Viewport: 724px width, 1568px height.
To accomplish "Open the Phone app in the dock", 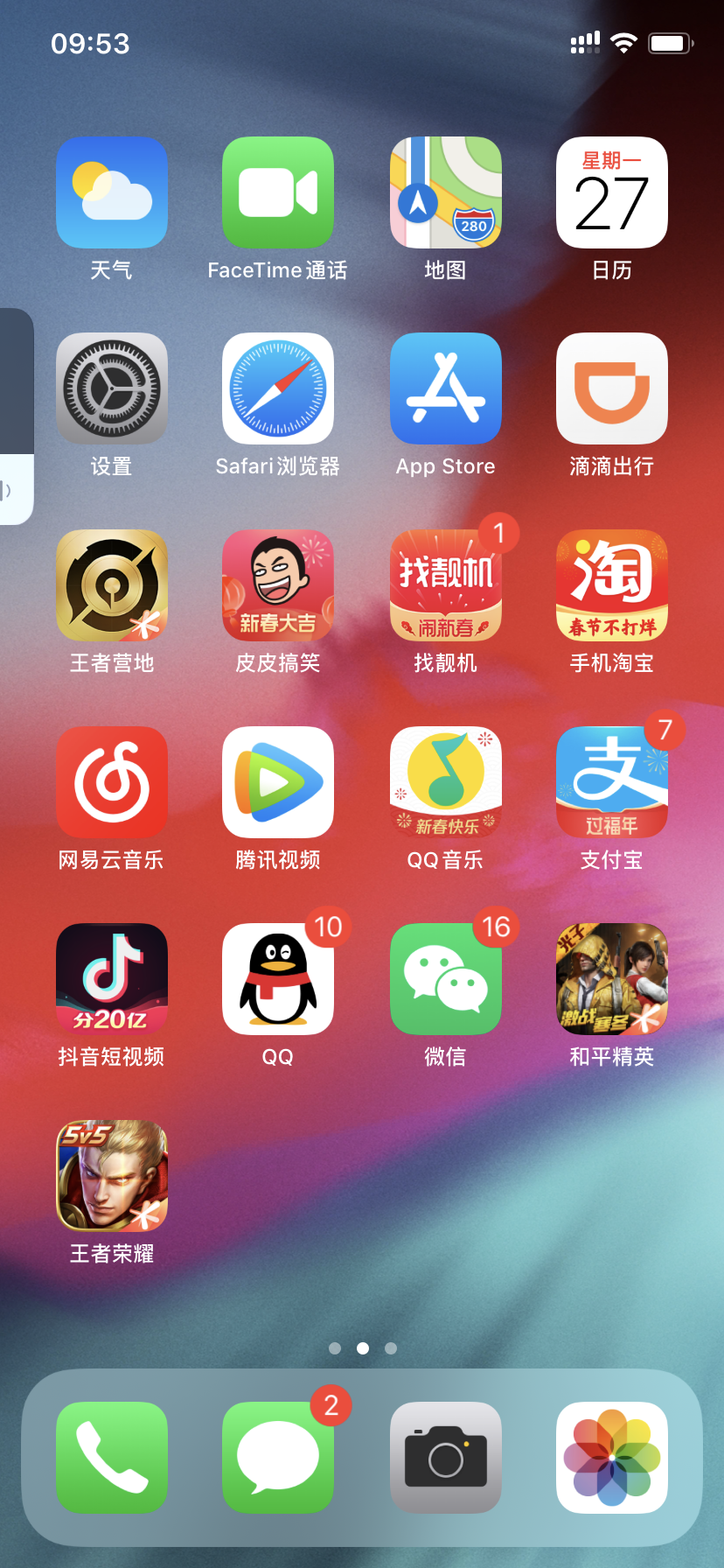I will 112,1458.
